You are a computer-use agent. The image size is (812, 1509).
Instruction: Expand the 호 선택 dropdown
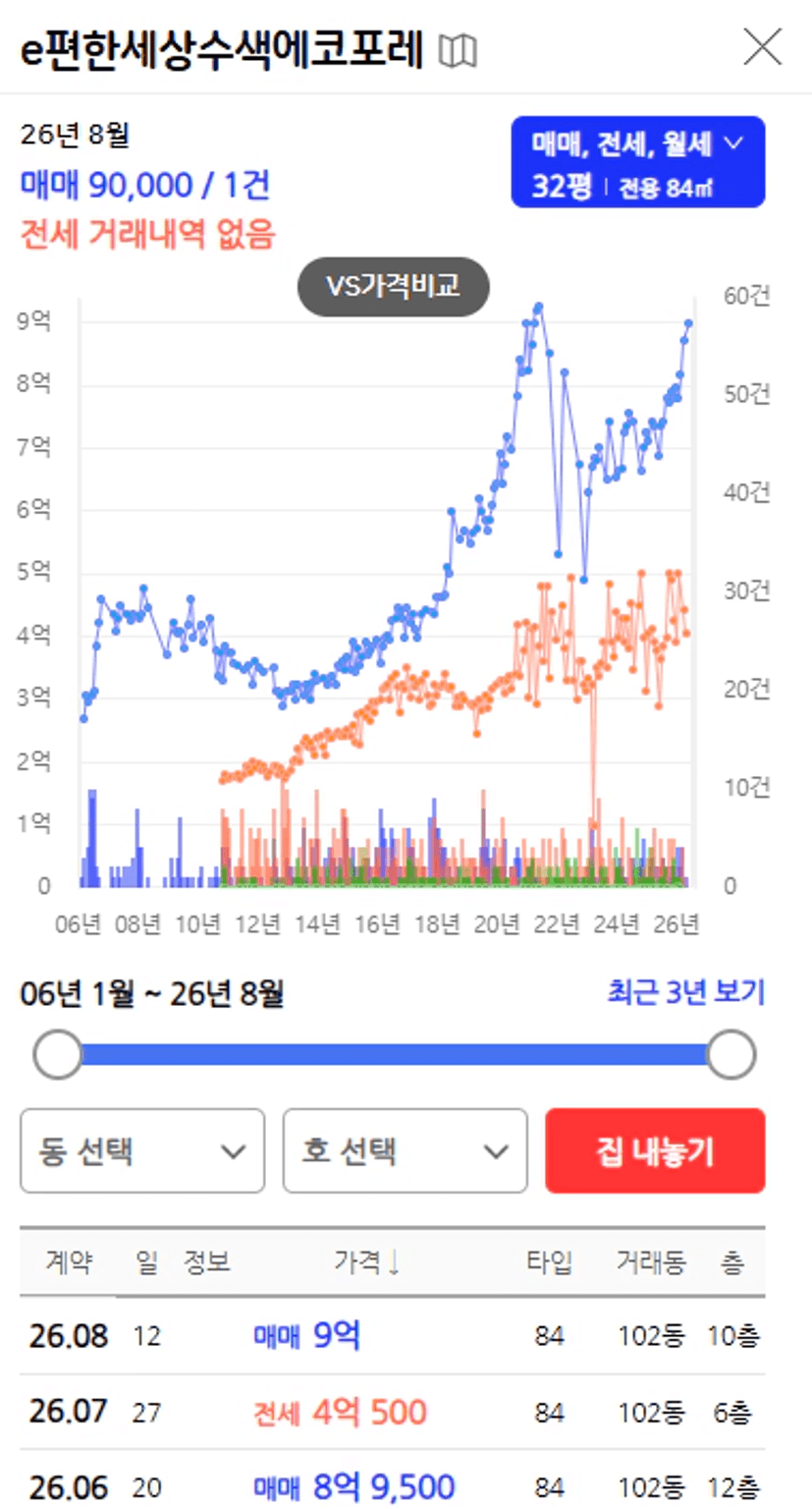coord(406,1150)
